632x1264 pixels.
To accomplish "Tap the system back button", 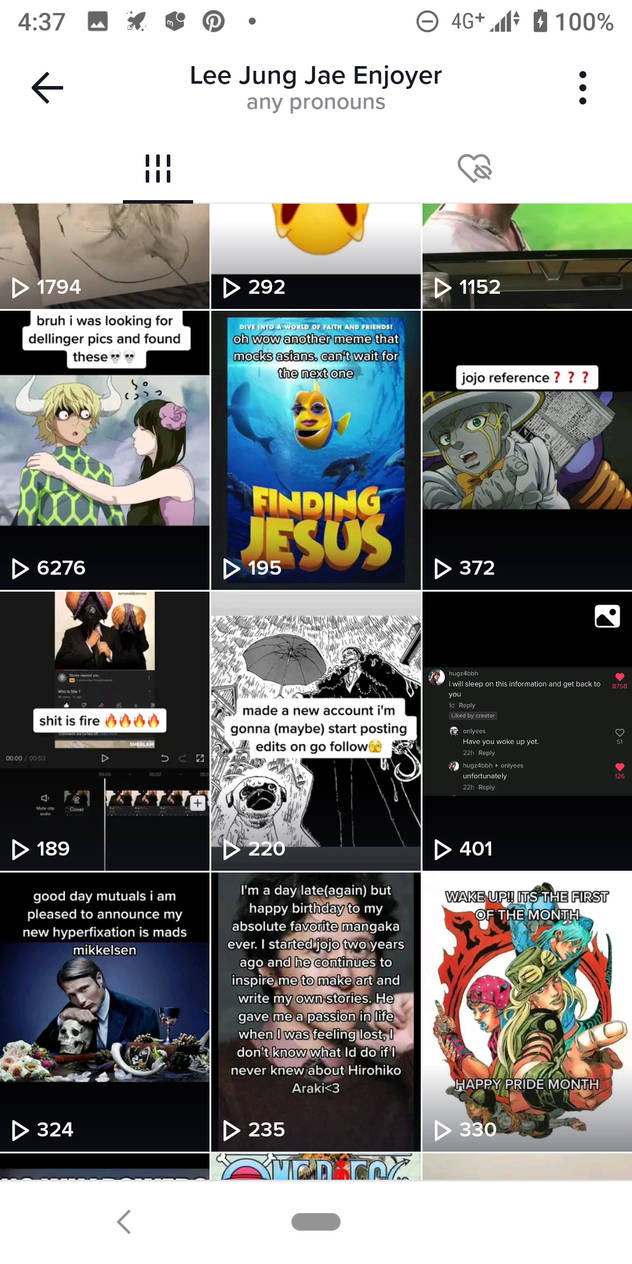I will [124, 1221].
